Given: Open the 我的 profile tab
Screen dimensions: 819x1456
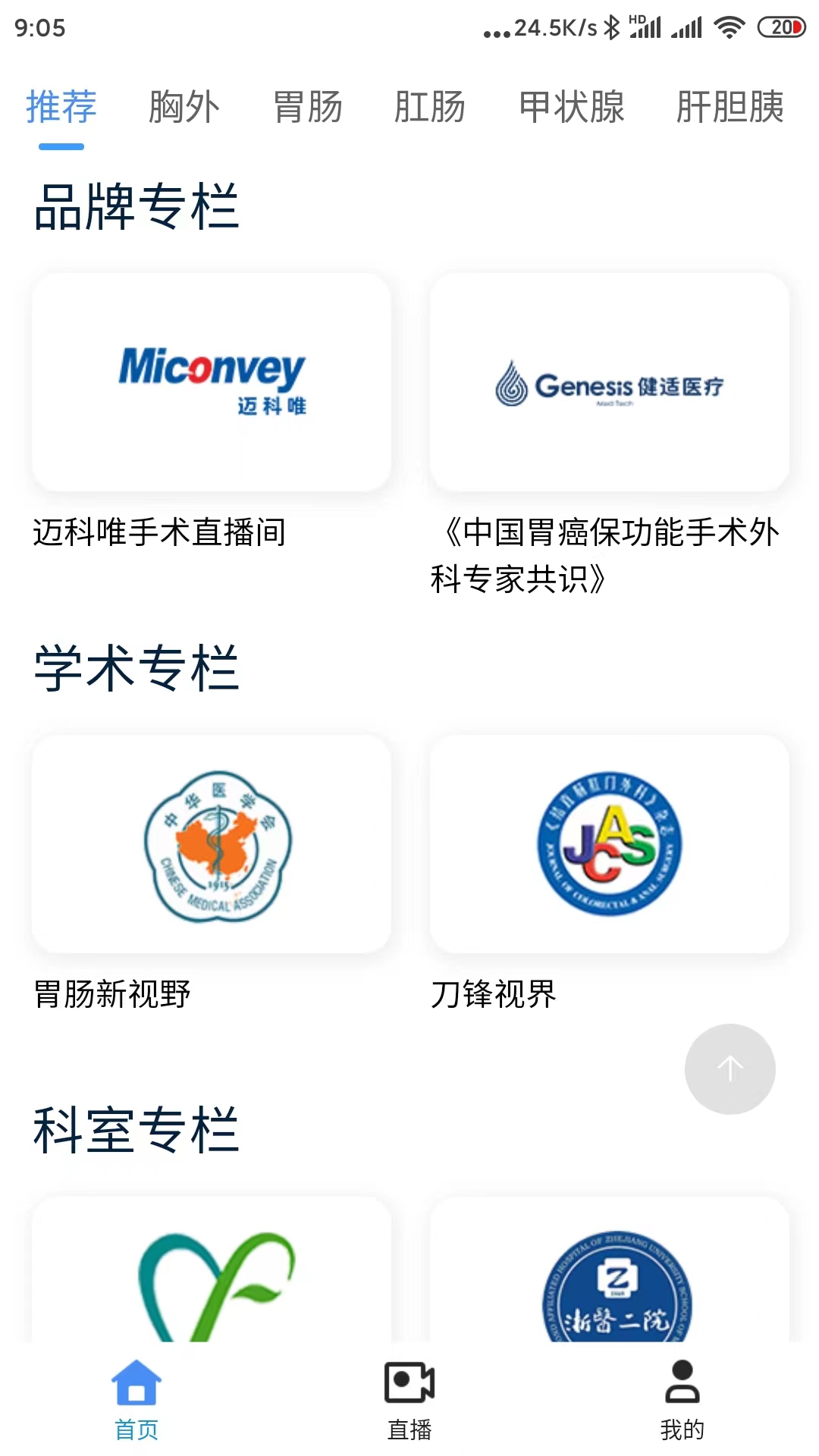Looking at the screenshot, I should click(x=682, y=1399).
